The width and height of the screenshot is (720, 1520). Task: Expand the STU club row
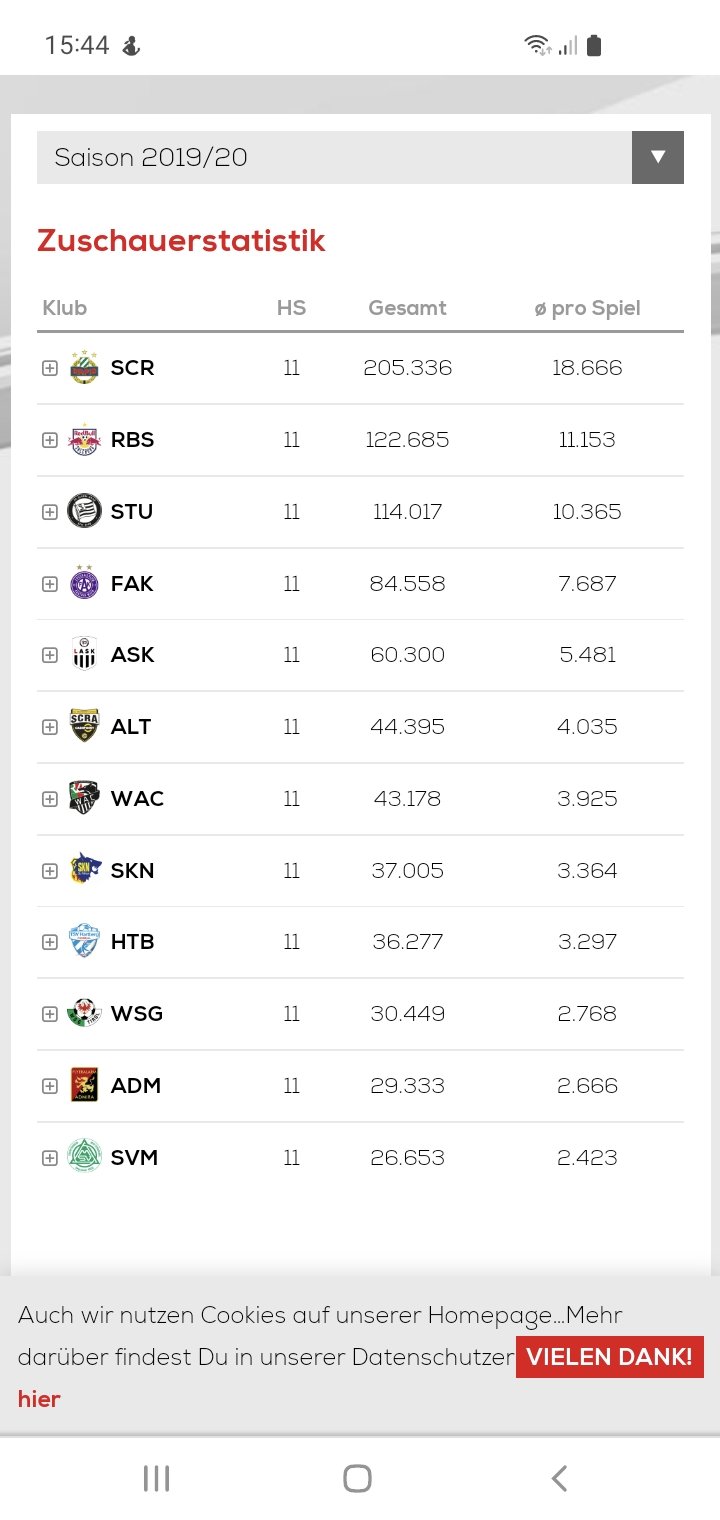(50, 512)
